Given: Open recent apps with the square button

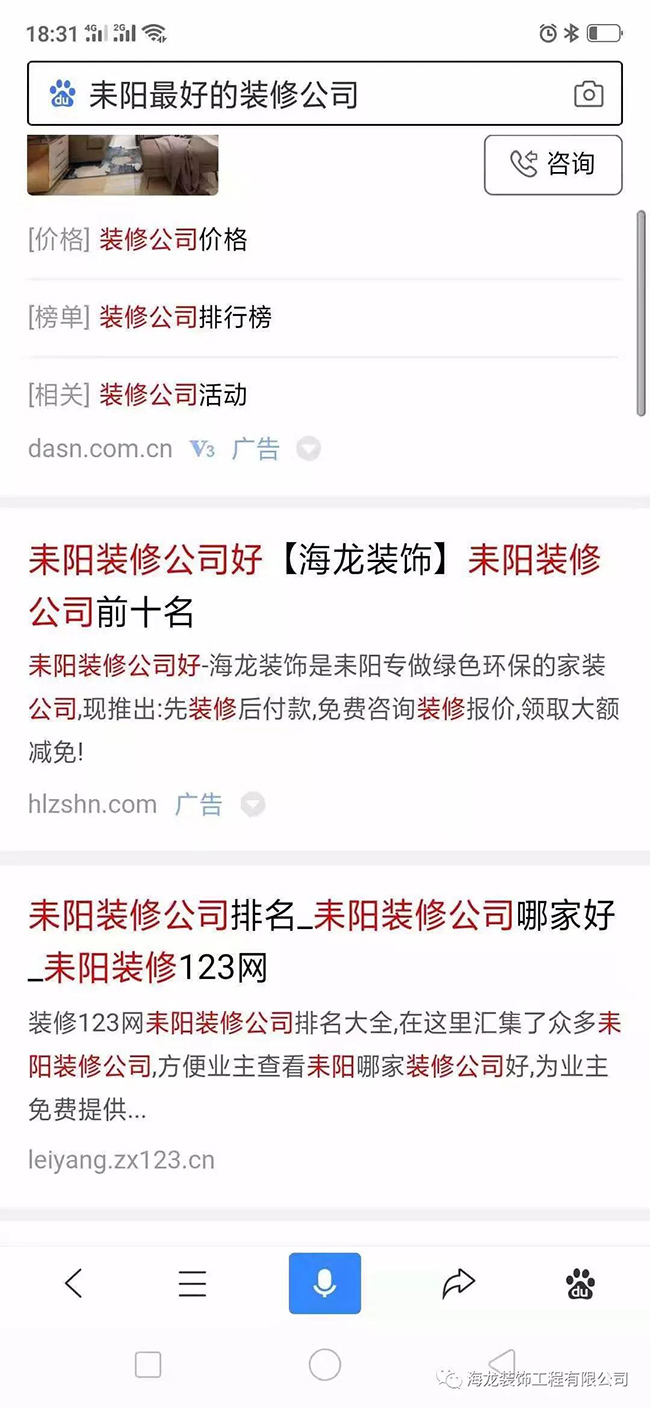Looking at the screenshot, I should [148, 1364].
